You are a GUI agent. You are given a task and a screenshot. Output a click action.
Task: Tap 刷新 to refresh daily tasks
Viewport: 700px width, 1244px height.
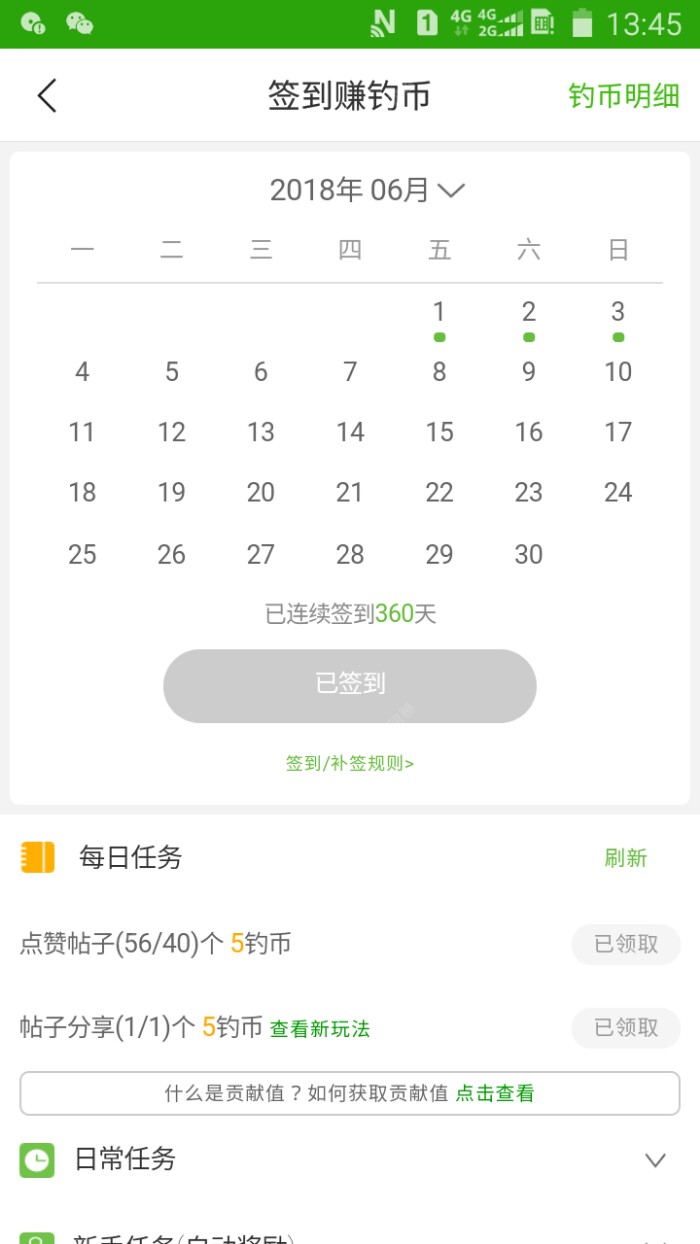(x=625, y=858)
